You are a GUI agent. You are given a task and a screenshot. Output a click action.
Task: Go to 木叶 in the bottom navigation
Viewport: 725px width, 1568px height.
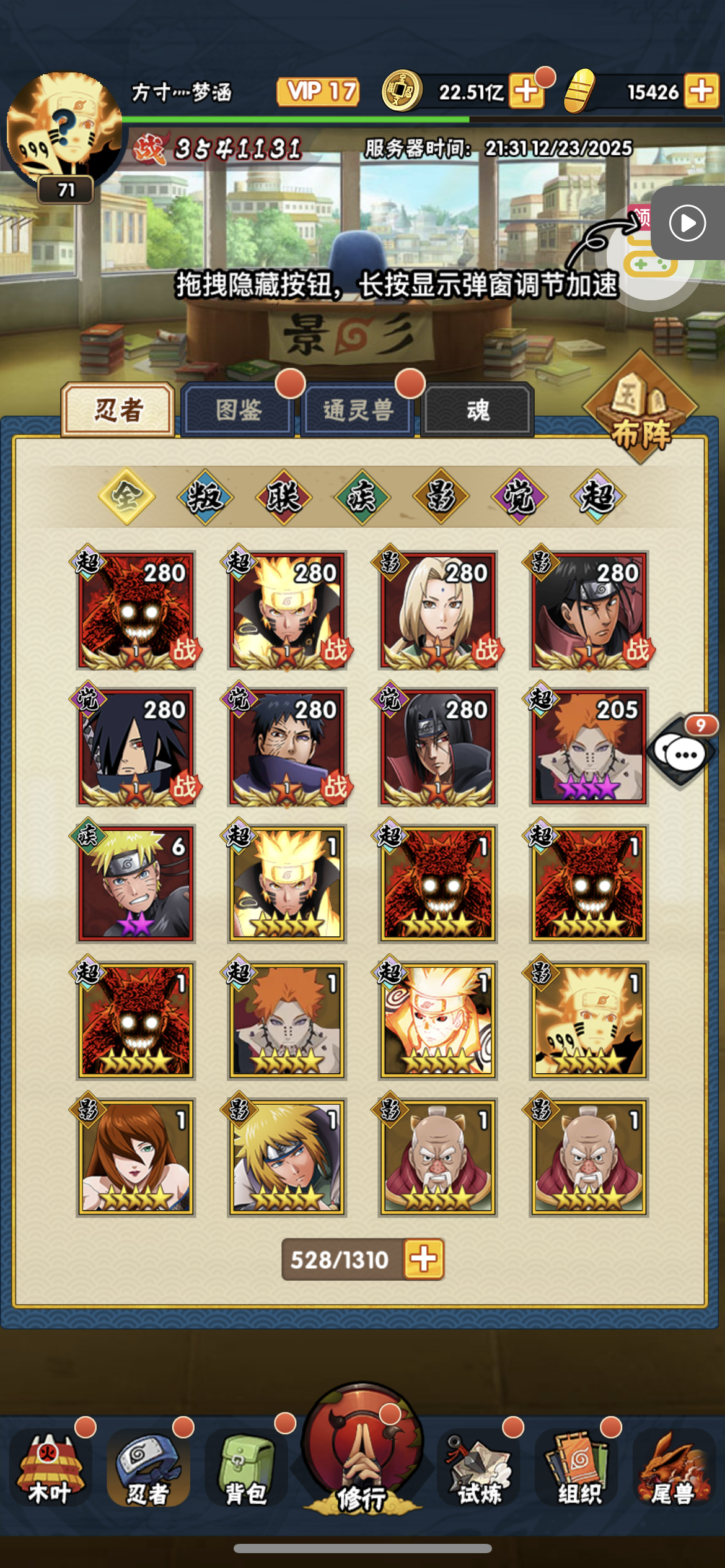[50, 1469]
